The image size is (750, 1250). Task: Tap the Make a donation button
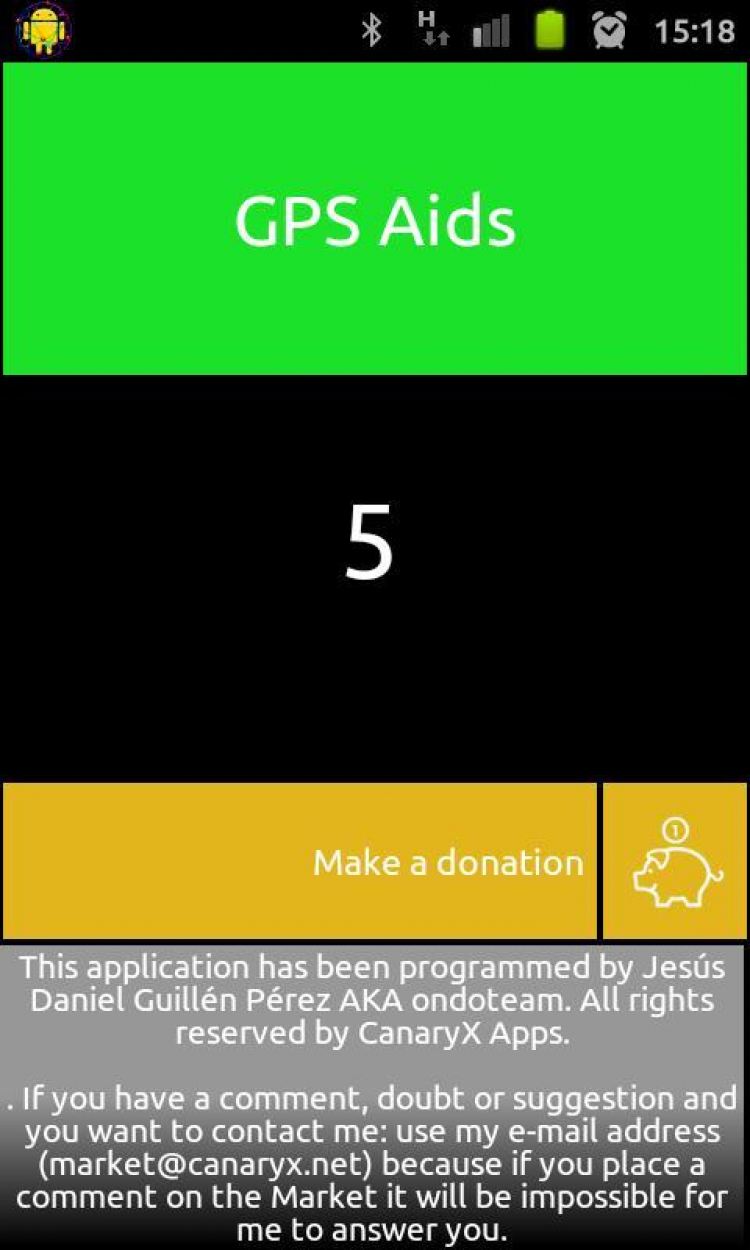[300, 861]
